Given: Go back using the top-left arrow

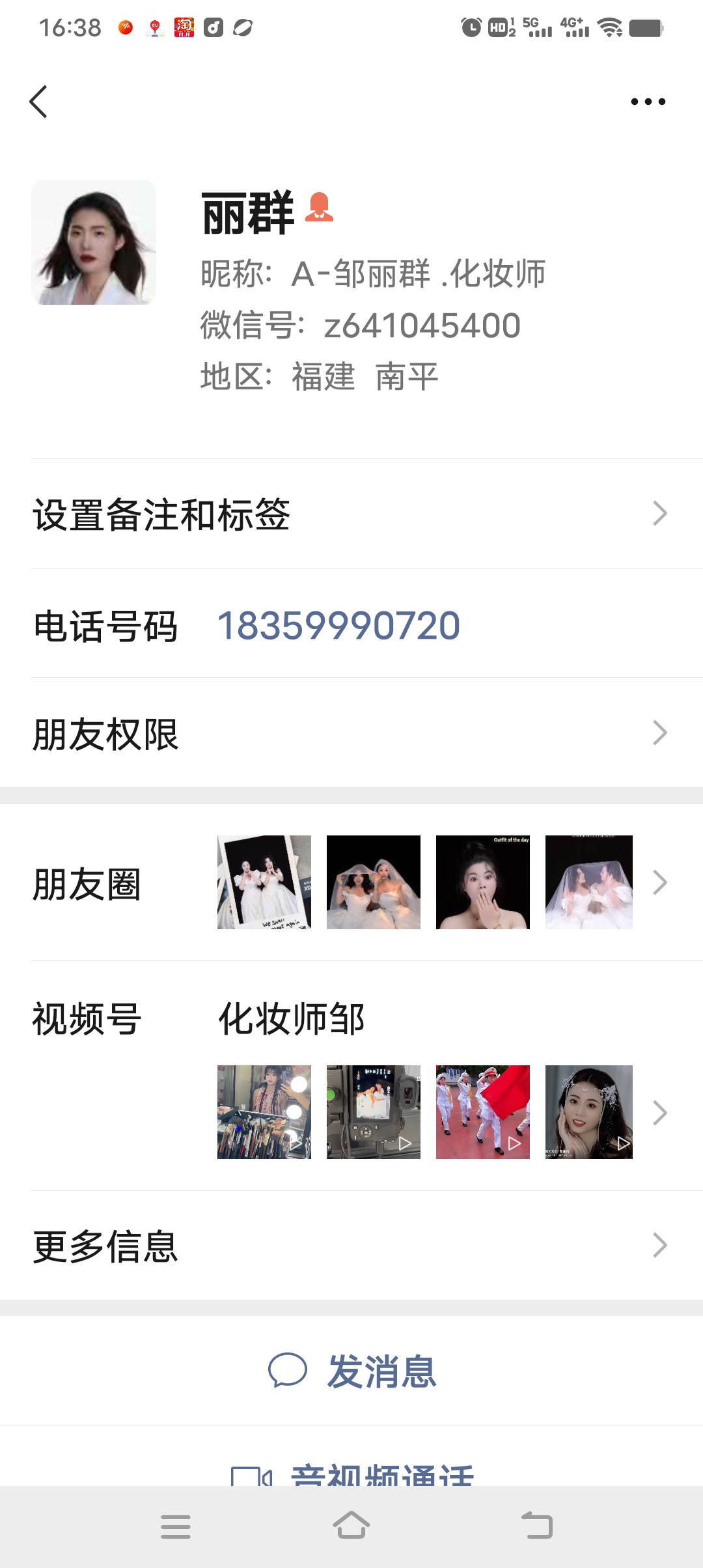Looking at the screenshot, I should pos(39,102).
